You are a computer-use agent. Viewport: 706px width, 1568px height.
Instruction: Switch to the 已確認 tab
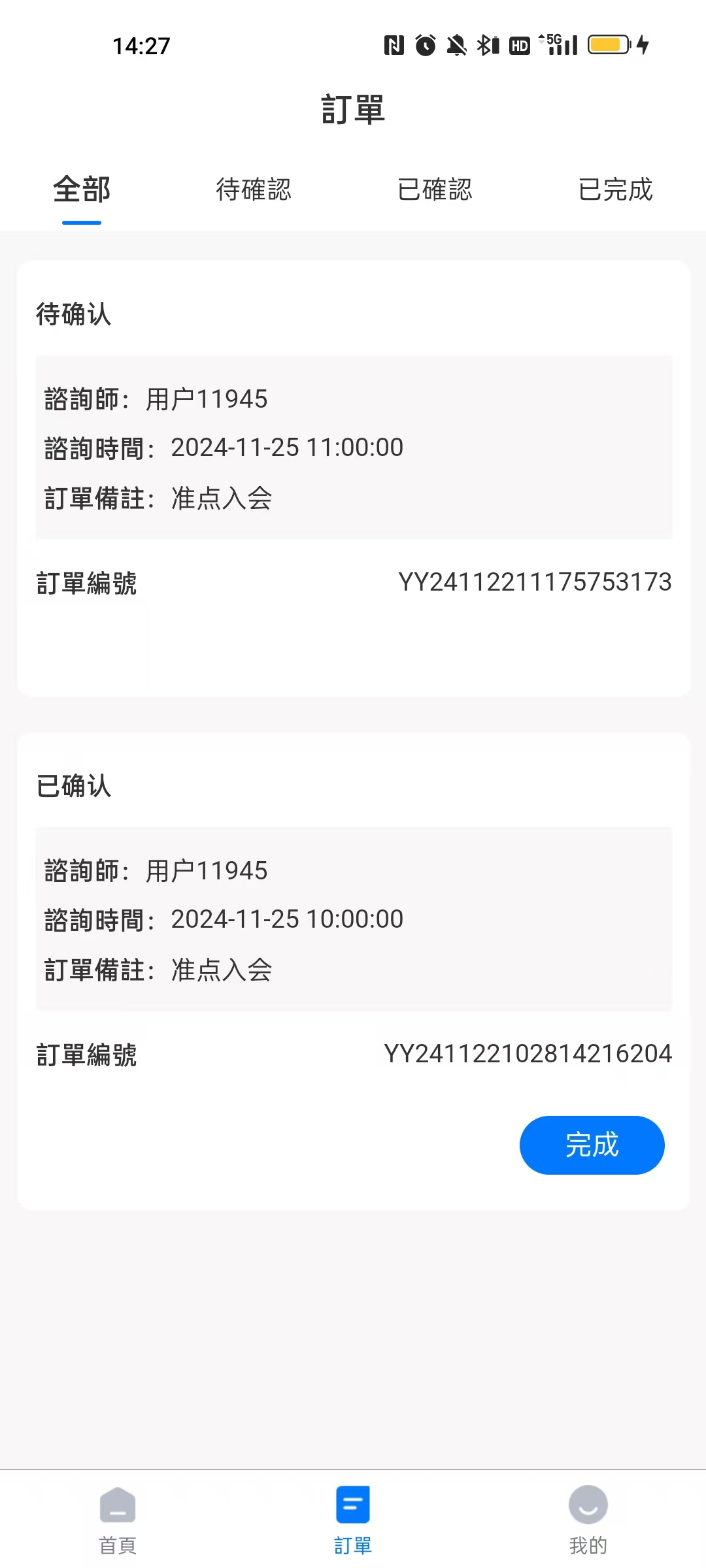[x=435, y=190]
